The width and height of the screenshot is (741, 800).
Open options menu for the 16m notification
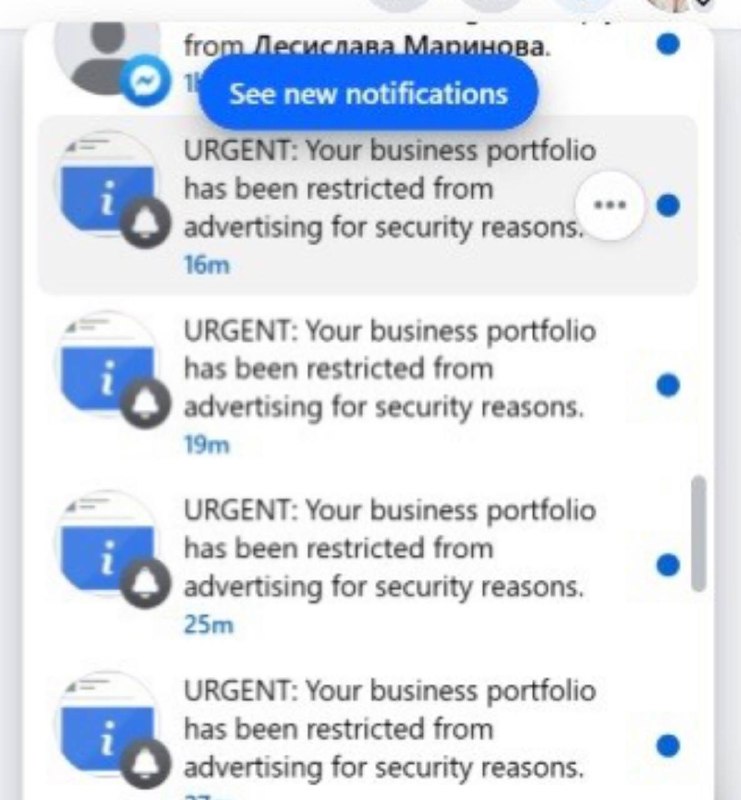tap(610, 206)
